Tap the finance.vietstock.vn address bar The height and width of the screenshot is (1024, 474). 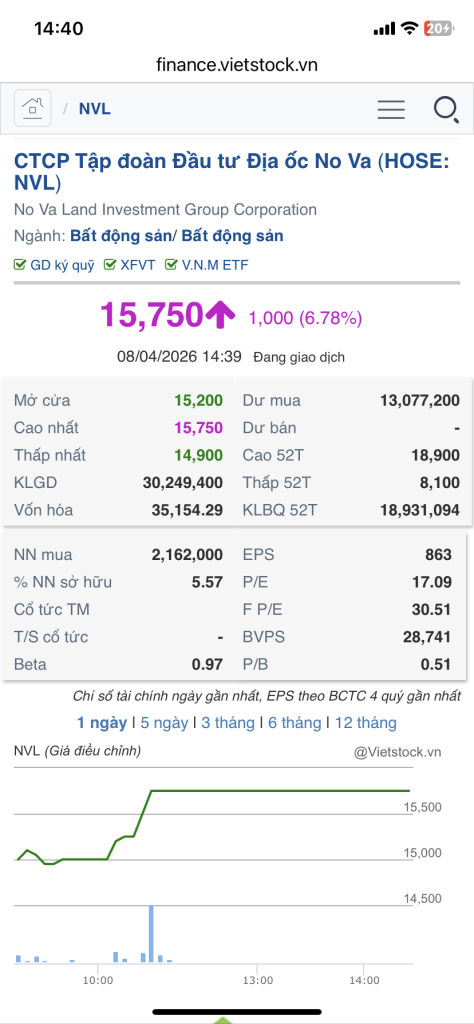coord(237,65)
